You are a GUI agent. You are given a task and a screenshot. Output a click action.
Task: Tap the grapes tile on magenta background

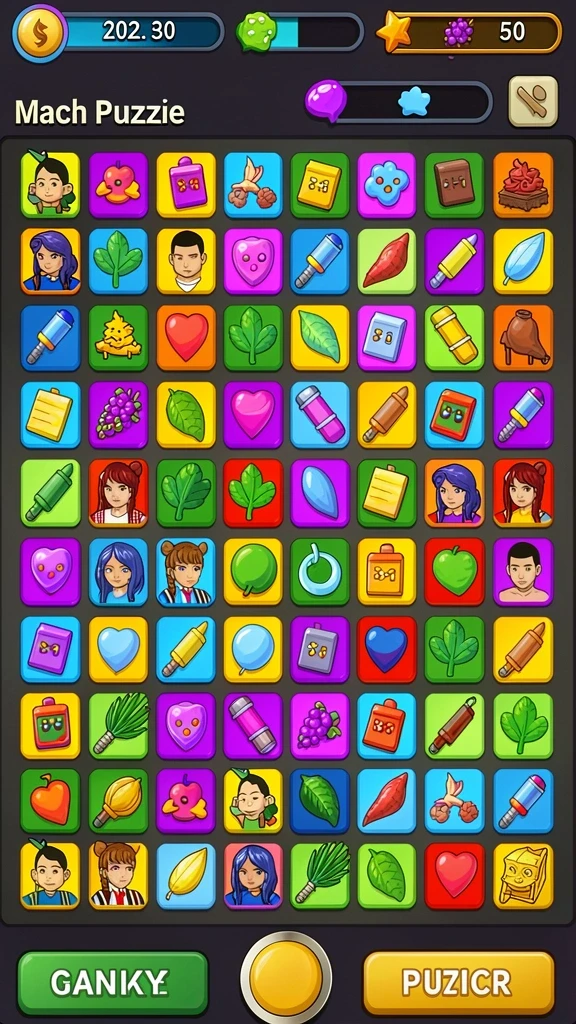pos(320,726)
